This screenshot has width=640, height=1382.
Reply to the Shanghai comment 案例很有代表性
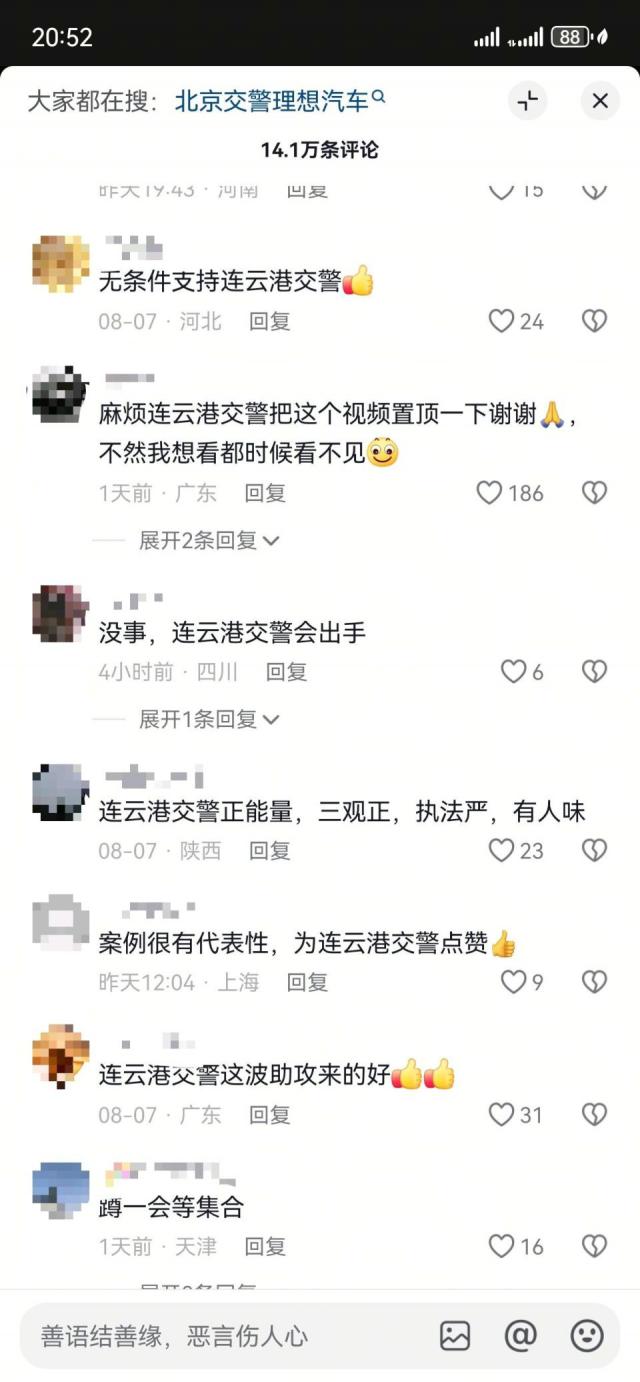tap(307, 982)
